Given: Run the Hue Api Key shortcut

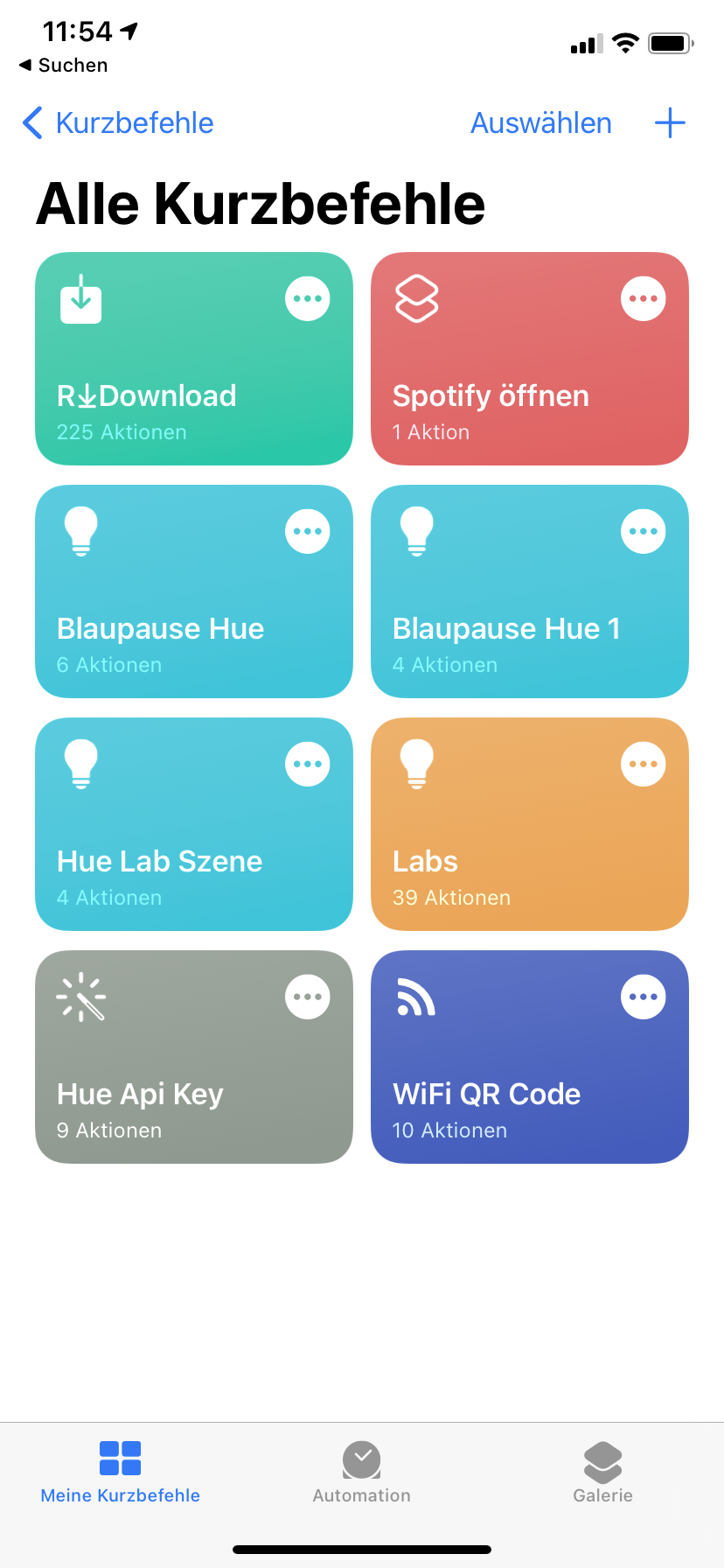Looking at the screenshot, I should tap(175, 1085).
